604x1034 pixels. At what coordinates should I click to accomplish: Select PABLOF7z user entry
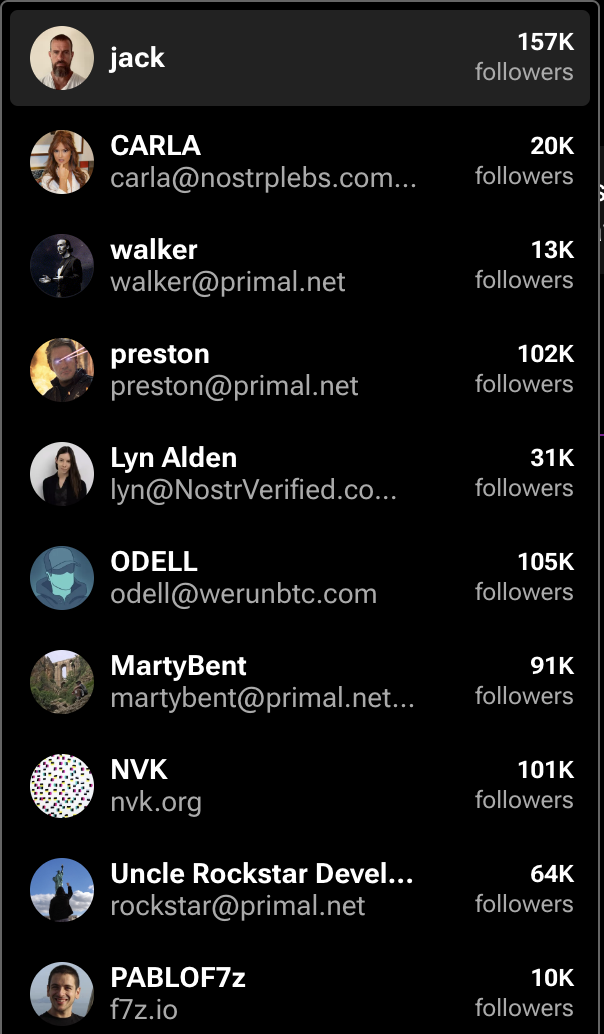pos(299,992)
